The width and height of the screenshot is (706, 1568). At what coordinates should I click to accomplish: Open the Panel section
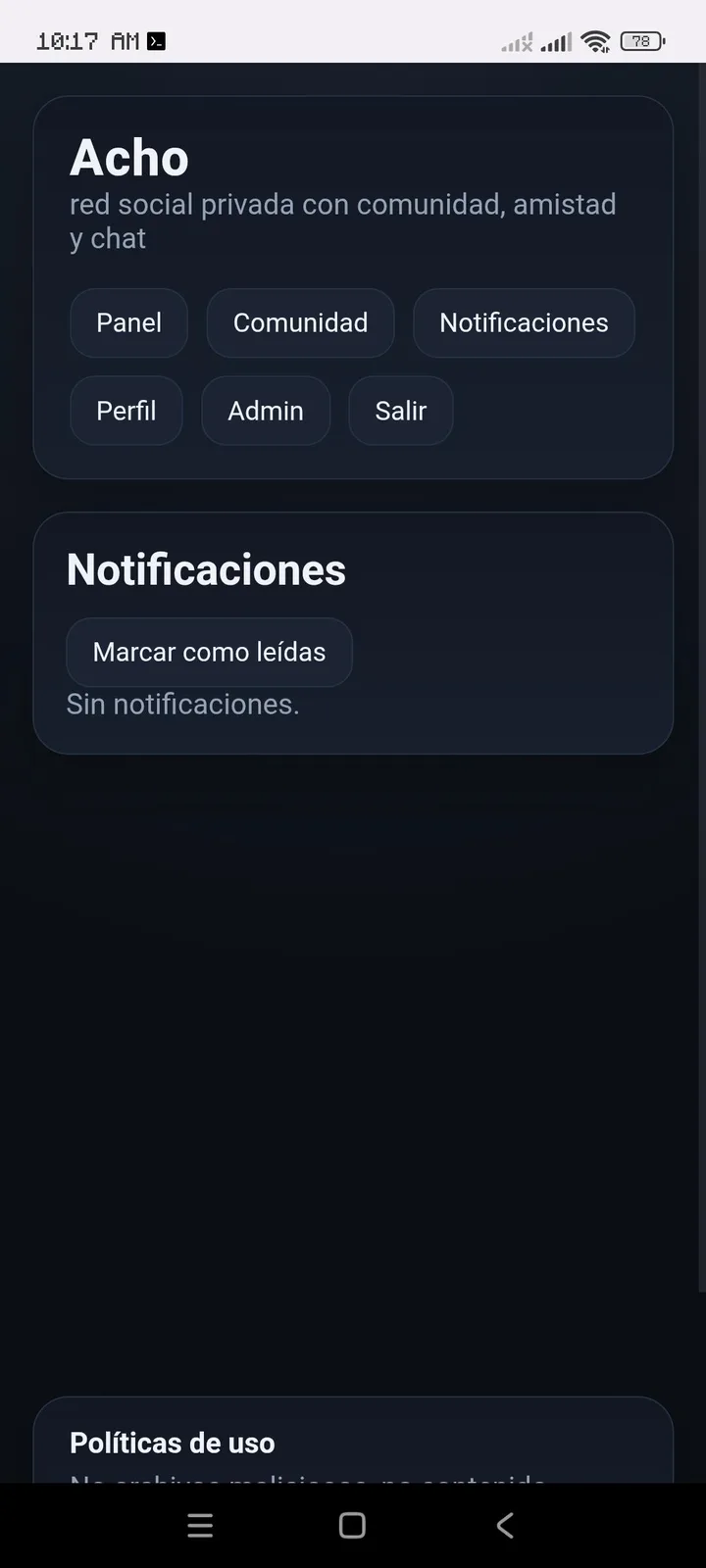click(128, 323)
